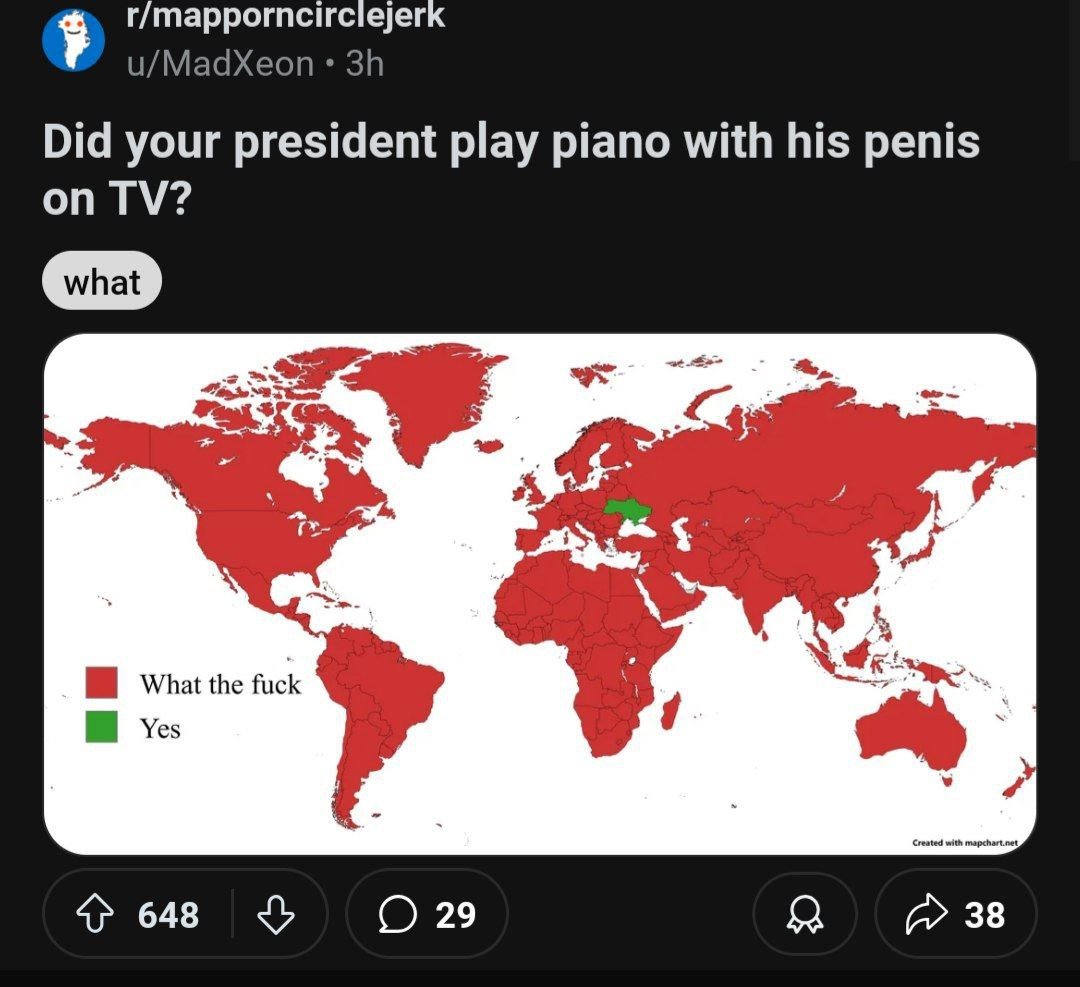Share this post

[x=955, y=914]
